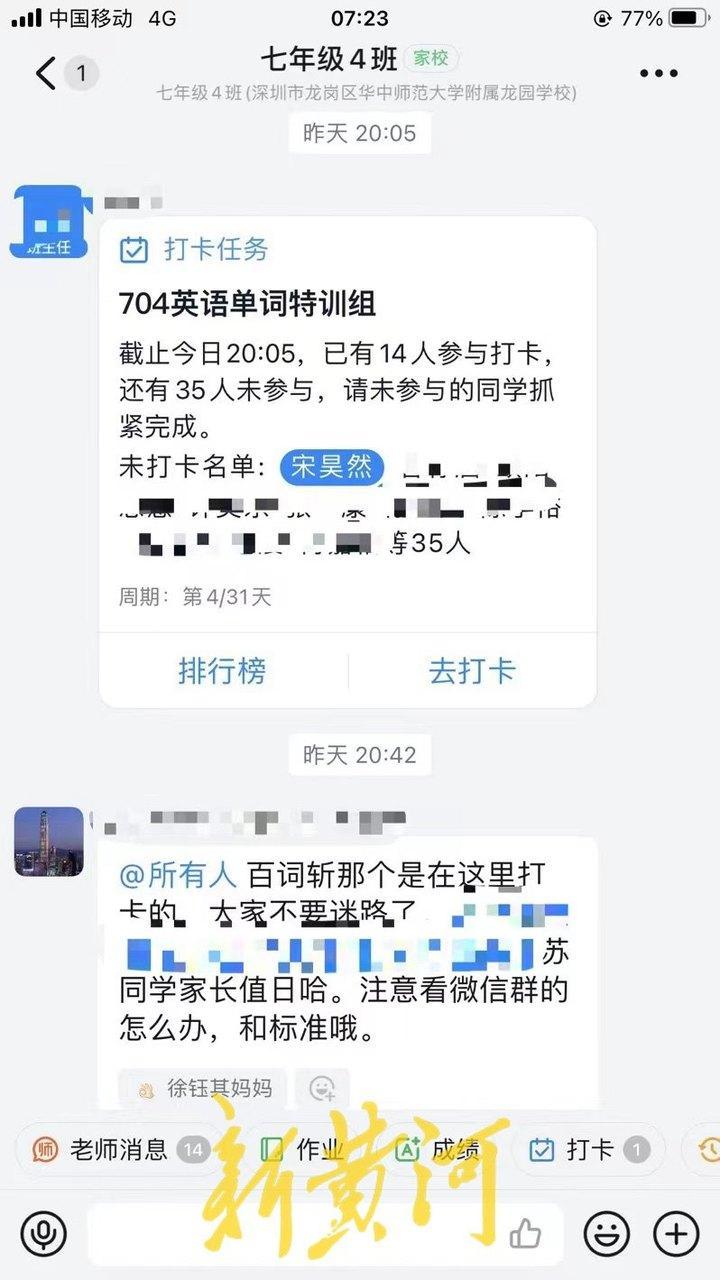Go back to the chat list

coord(46,74)
